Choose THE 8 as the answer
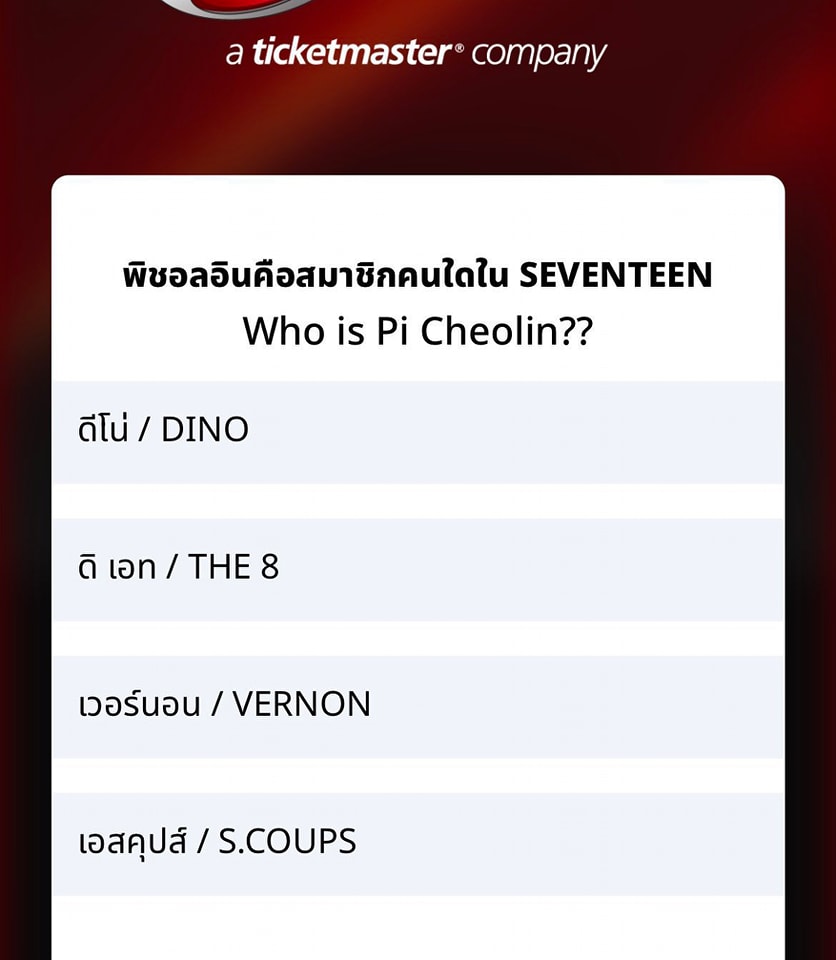836x960 pixels. tap(417, 569)
